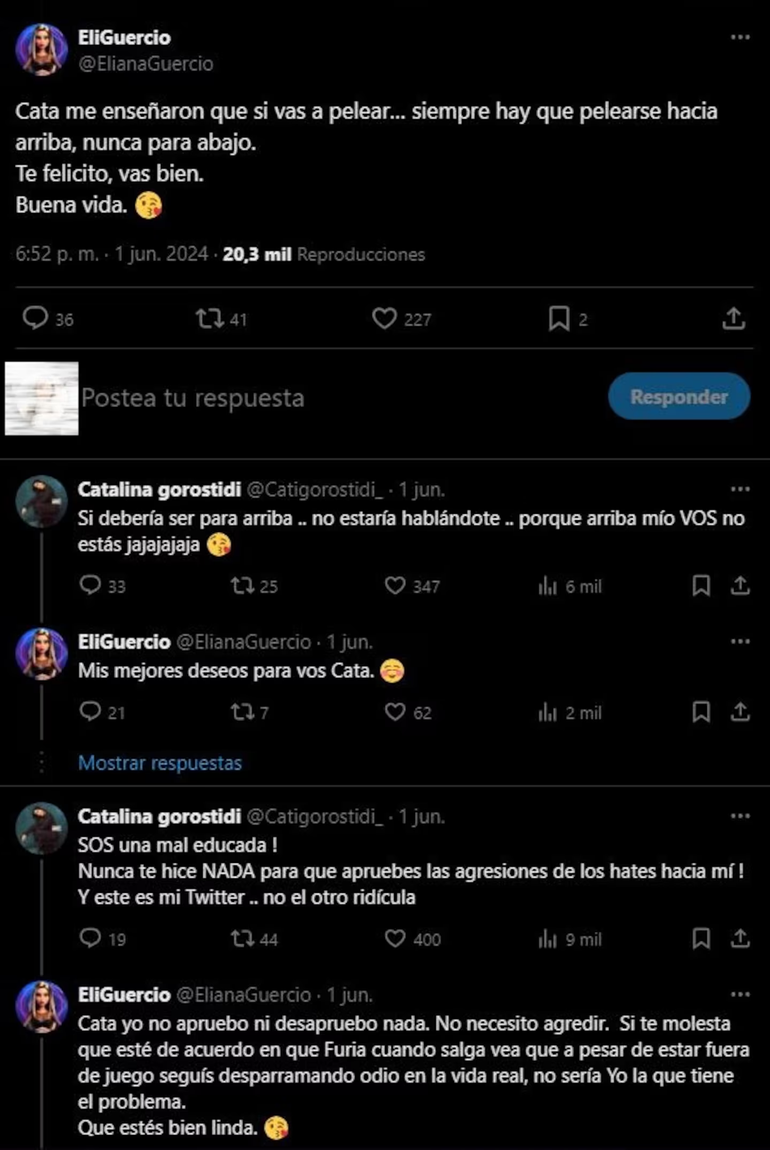Retweet the reply with 44 reposts

(243, 939)
